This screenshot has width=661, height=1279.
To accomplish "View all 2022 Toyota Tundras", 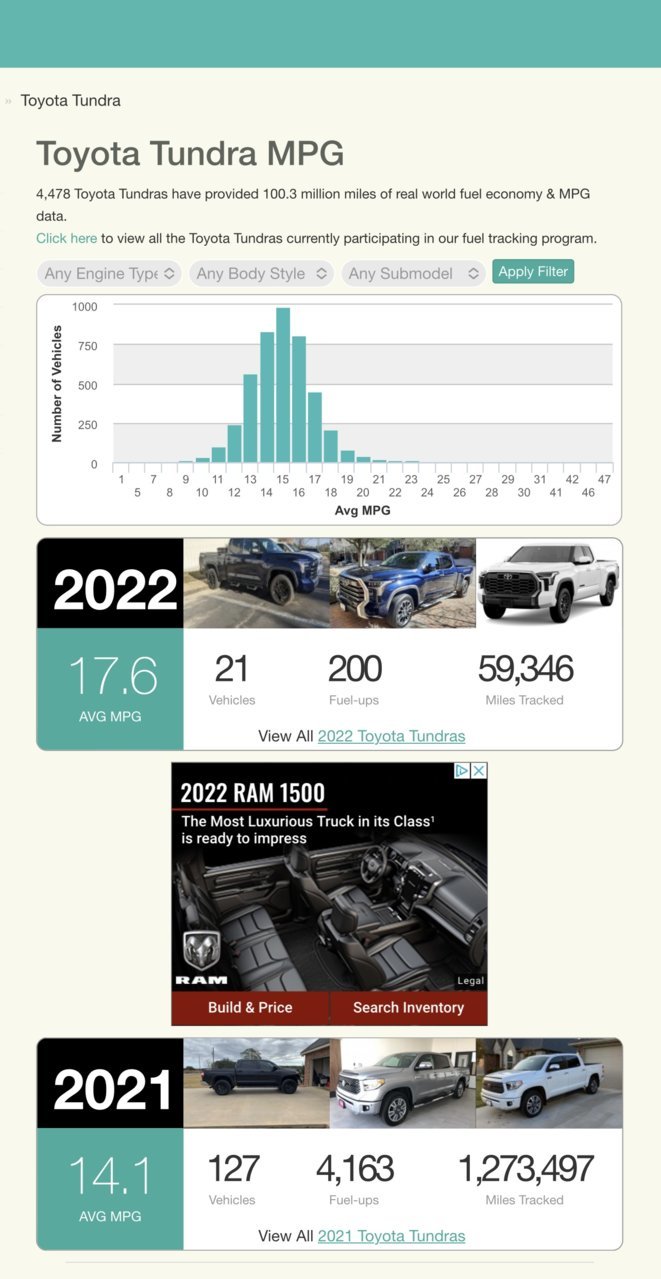I will click(391, 736).
